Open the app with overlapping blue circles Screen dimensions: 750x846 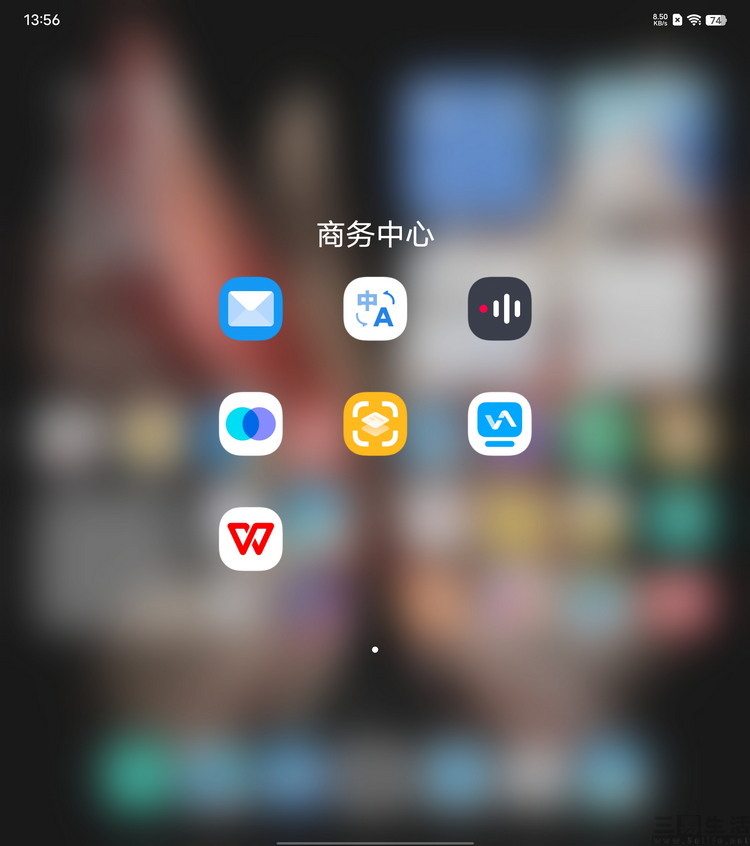click(x=250, y=424)
